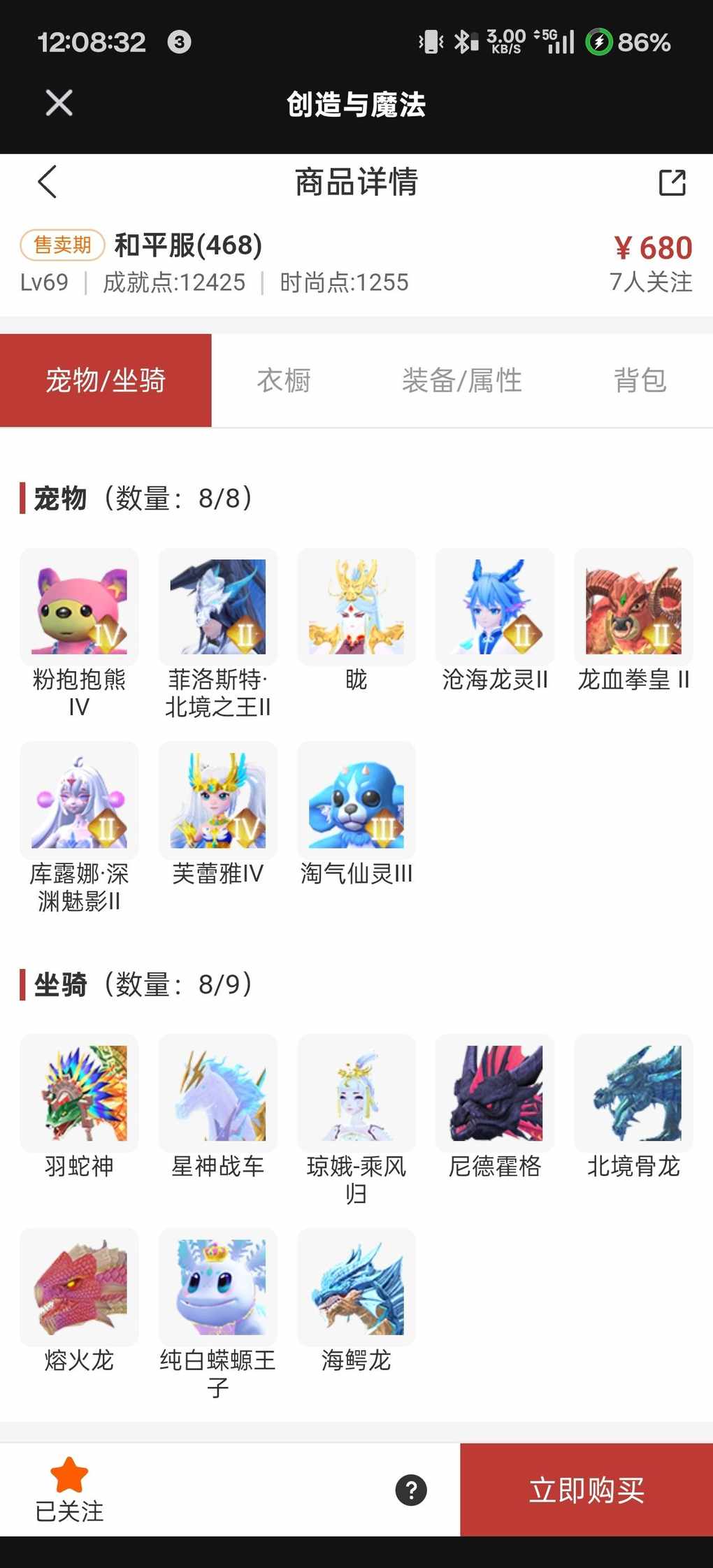Open the 装备/属性 tab
The height and width of the screenshot is (1568, 713).
[x=461, y=381]
